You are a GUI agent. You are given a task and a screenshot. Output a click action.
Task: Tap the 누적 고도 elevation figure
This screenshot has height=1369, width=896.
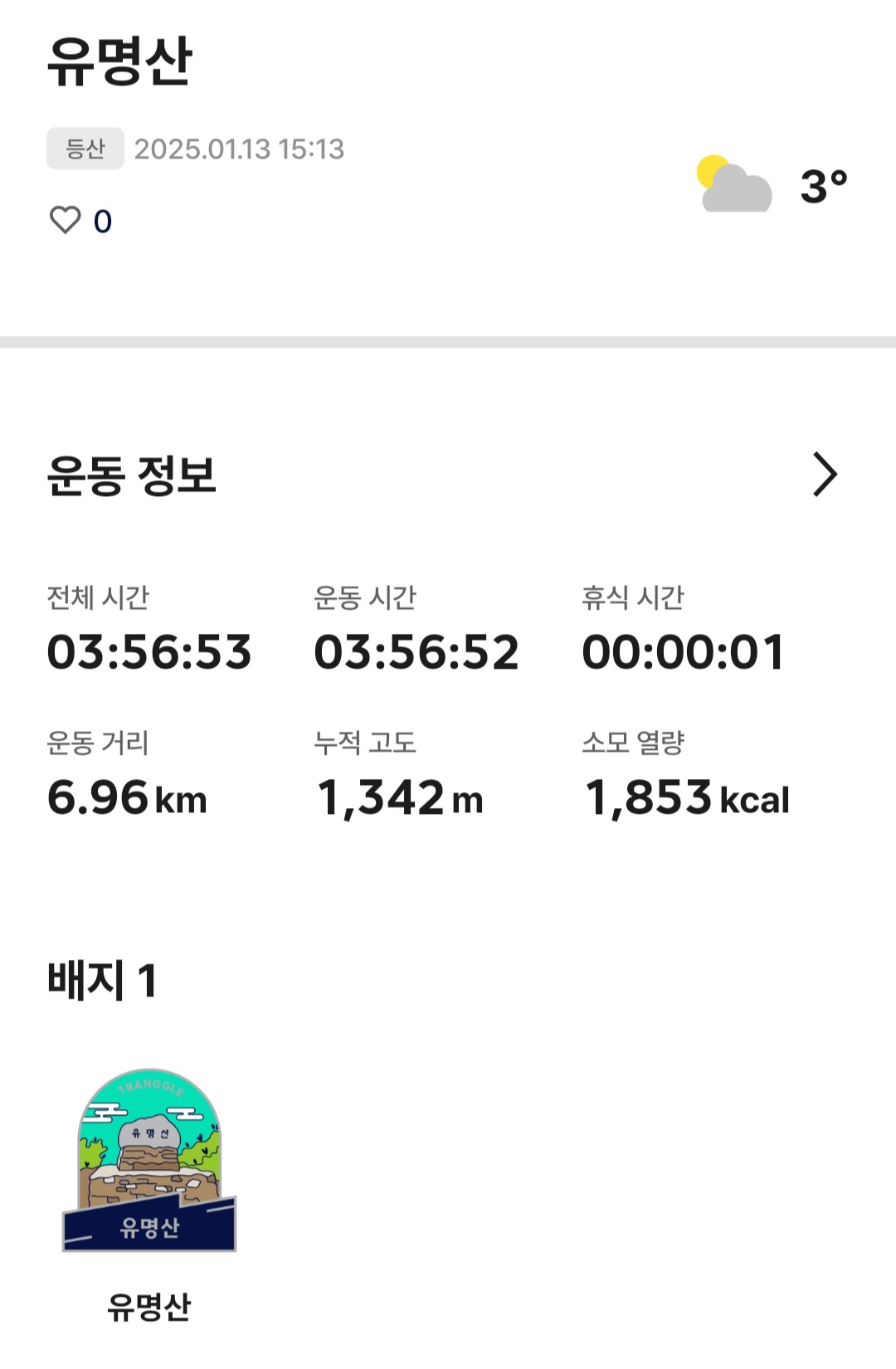(x=400, y=797)
